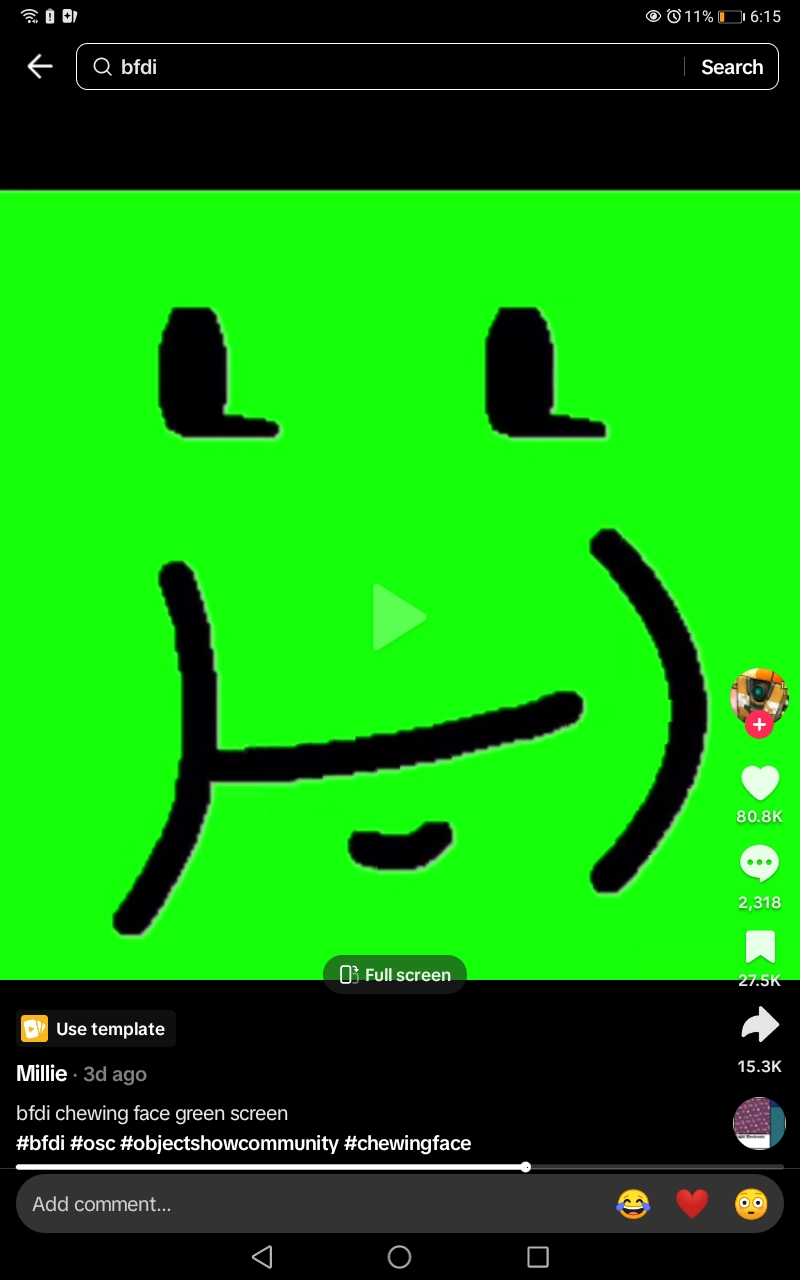This screenshot has width=800, height=1280.
Task: Tap Use template
Action: click(x=96, y=1029)
